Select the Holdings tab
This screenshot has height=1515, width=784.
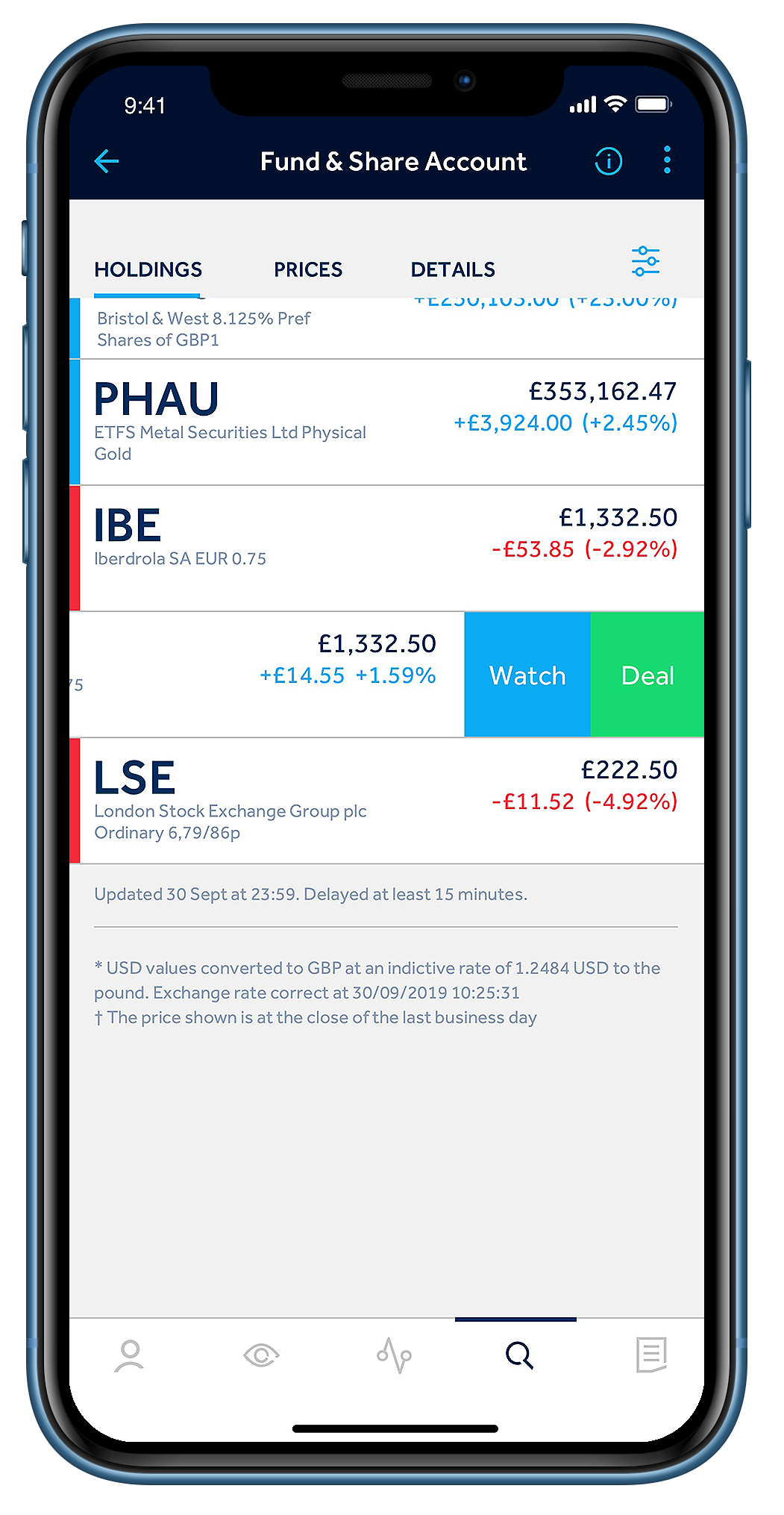148,269
